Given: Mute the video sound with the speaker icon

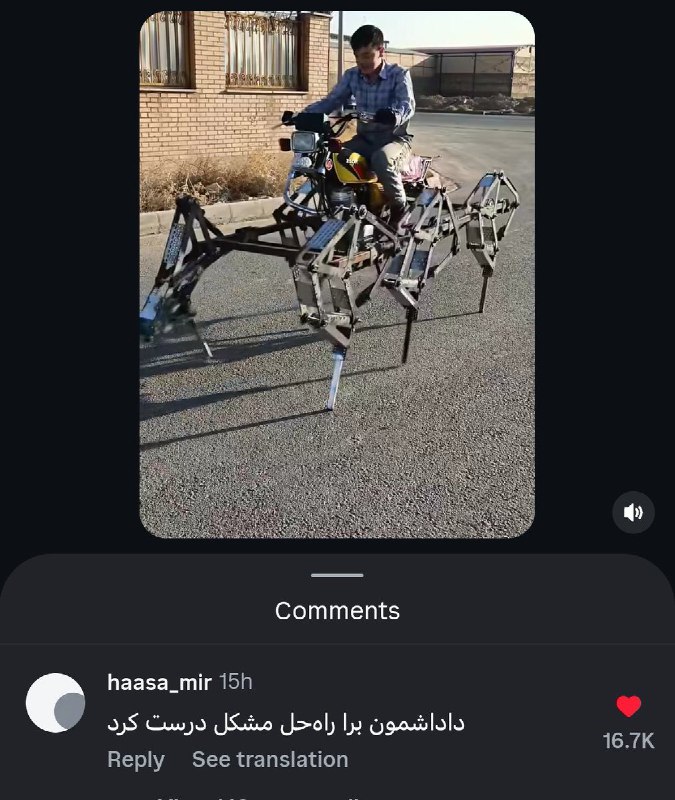Looking at the screenshot, I should point(633,512).
